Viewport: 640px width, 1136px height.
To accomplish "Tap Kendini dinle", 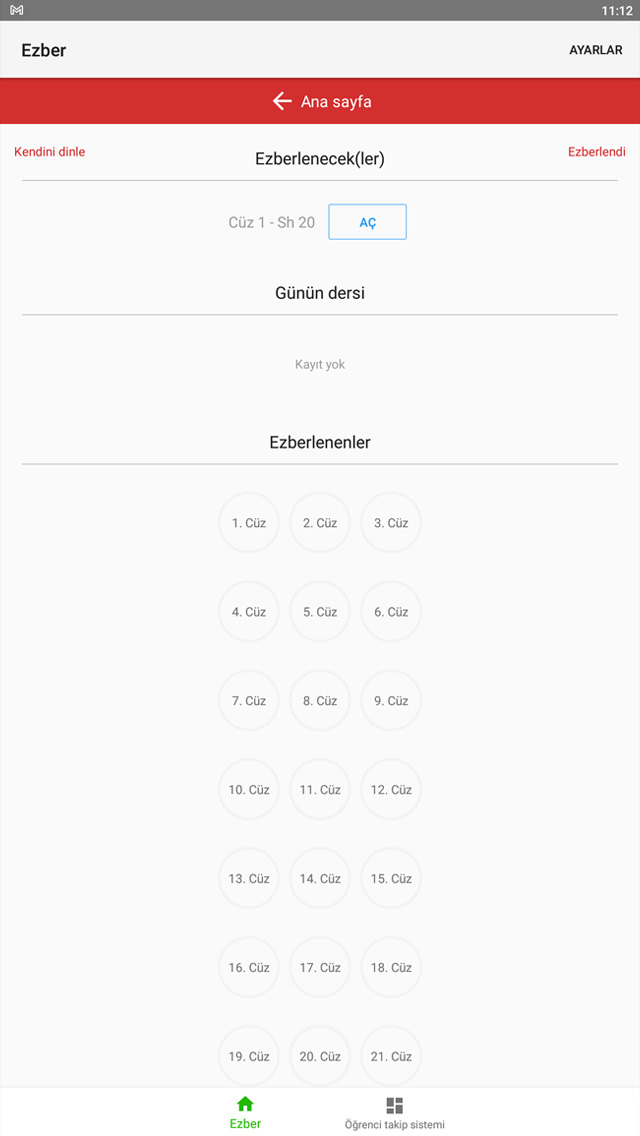I will [50, 152].
